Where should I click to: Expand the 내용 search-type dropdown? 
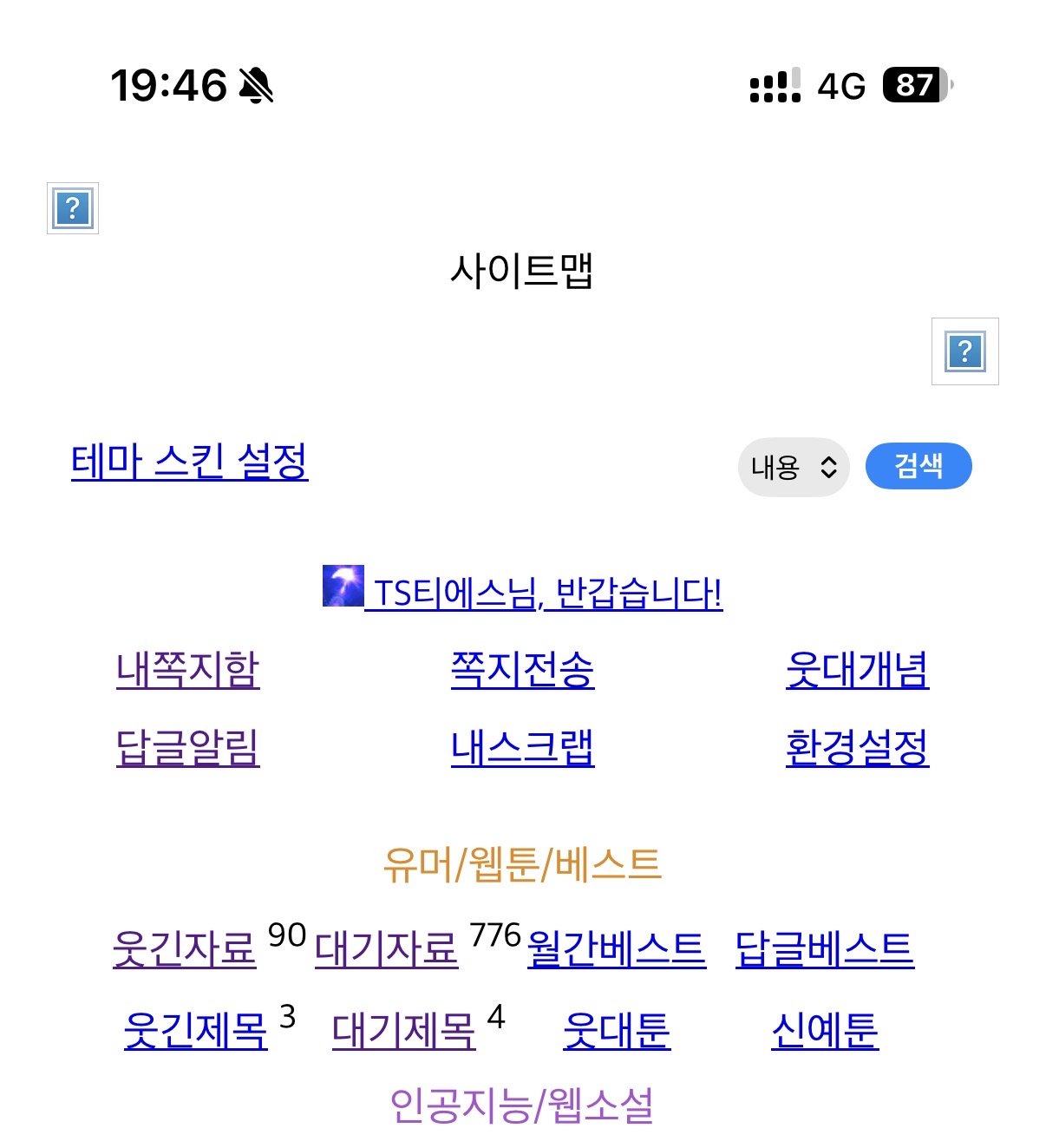click(x=794, y=467)
